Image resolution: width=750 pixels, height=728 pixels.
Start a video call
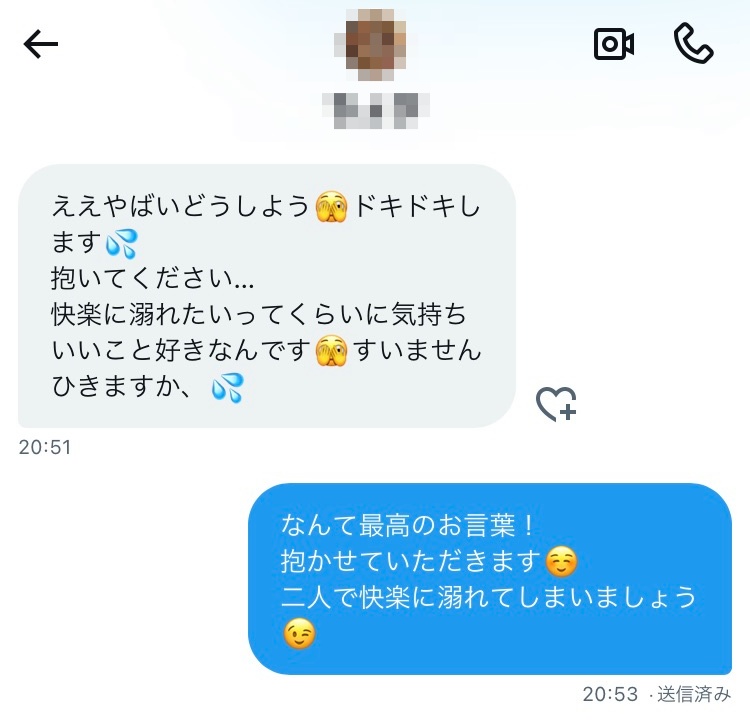coord(614,44)
